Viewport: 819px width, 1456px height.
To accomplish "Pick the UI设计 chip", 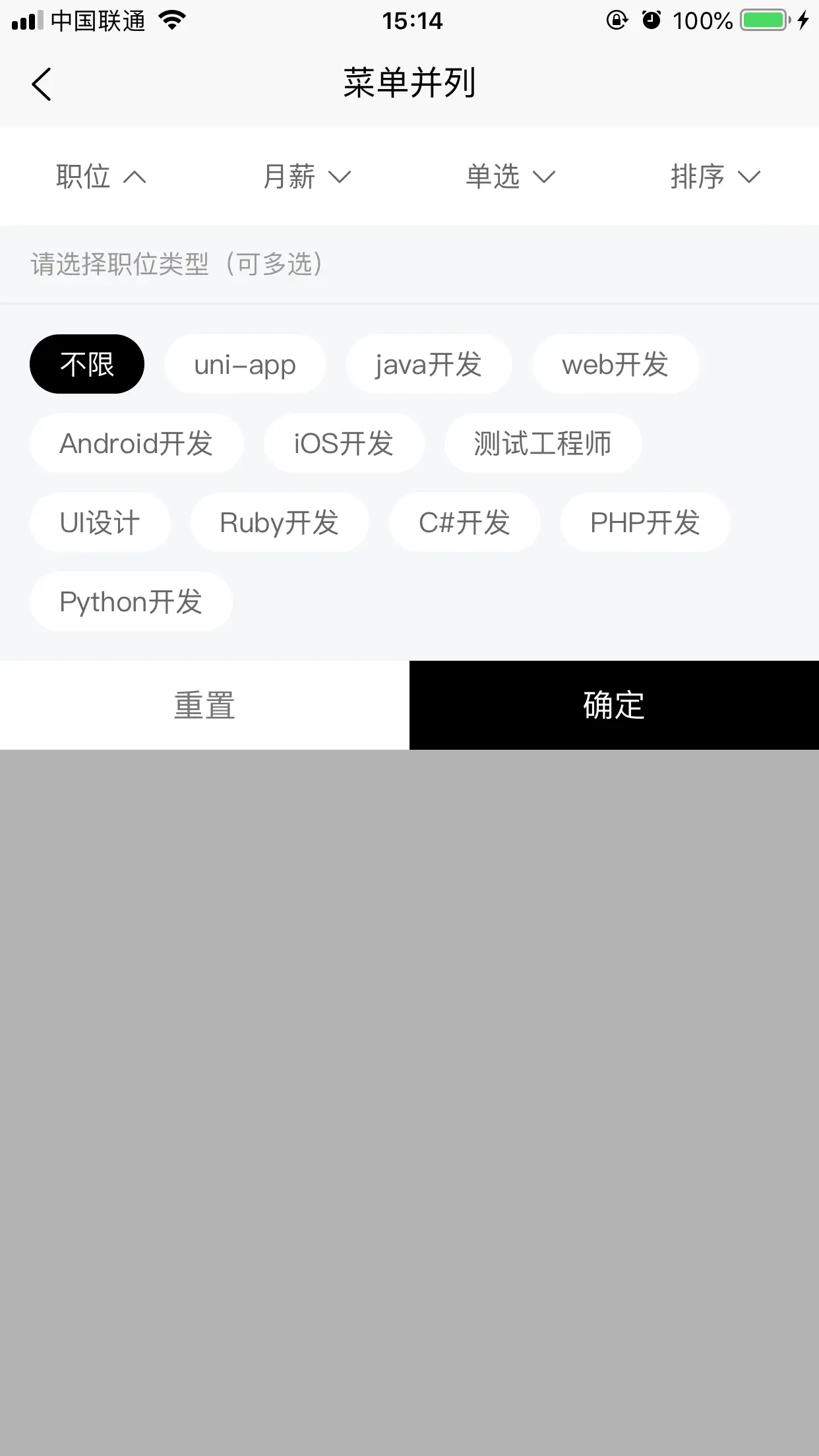I will [x=100, y=522].
